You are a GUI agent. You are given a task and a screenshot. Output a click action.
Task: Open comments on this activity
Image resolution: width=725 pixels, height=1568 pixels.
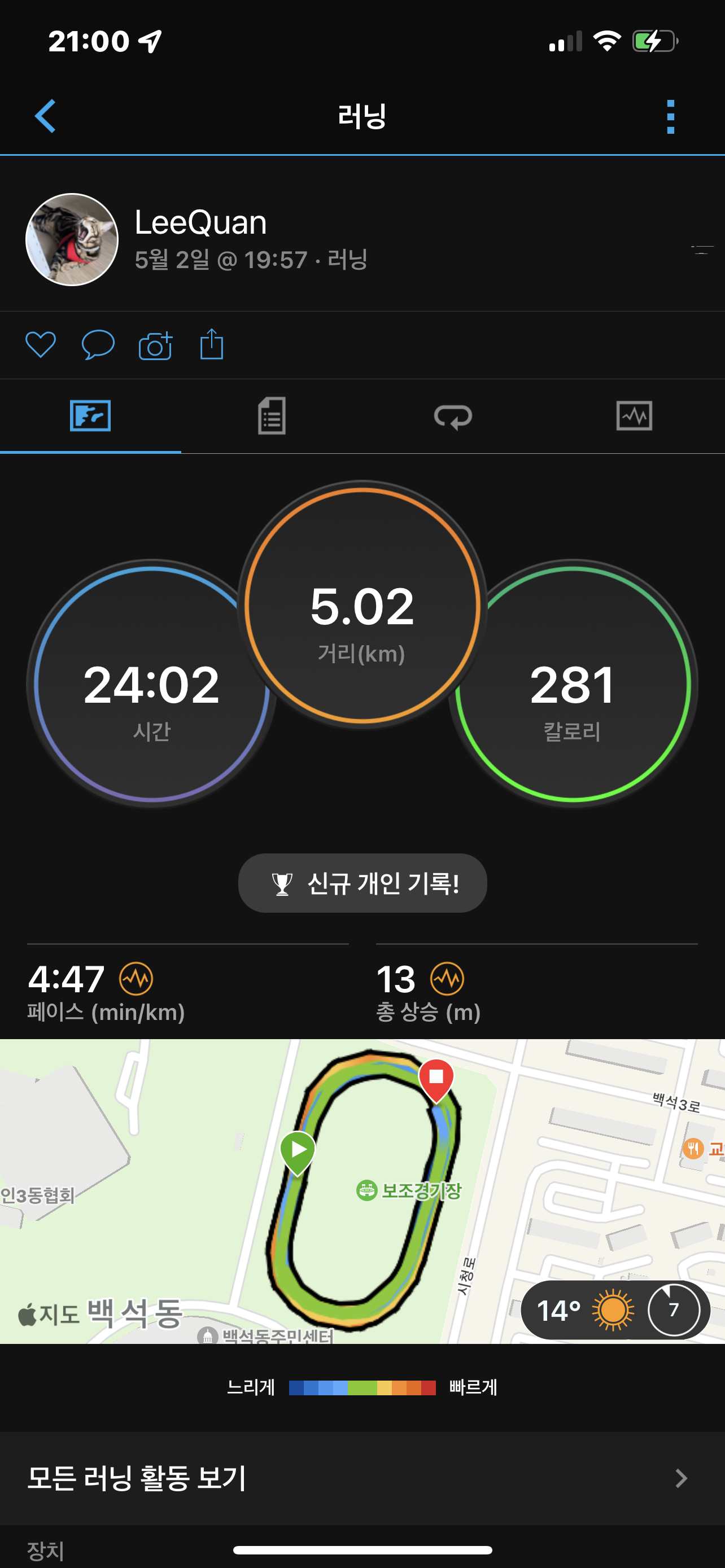click(98, 345)
